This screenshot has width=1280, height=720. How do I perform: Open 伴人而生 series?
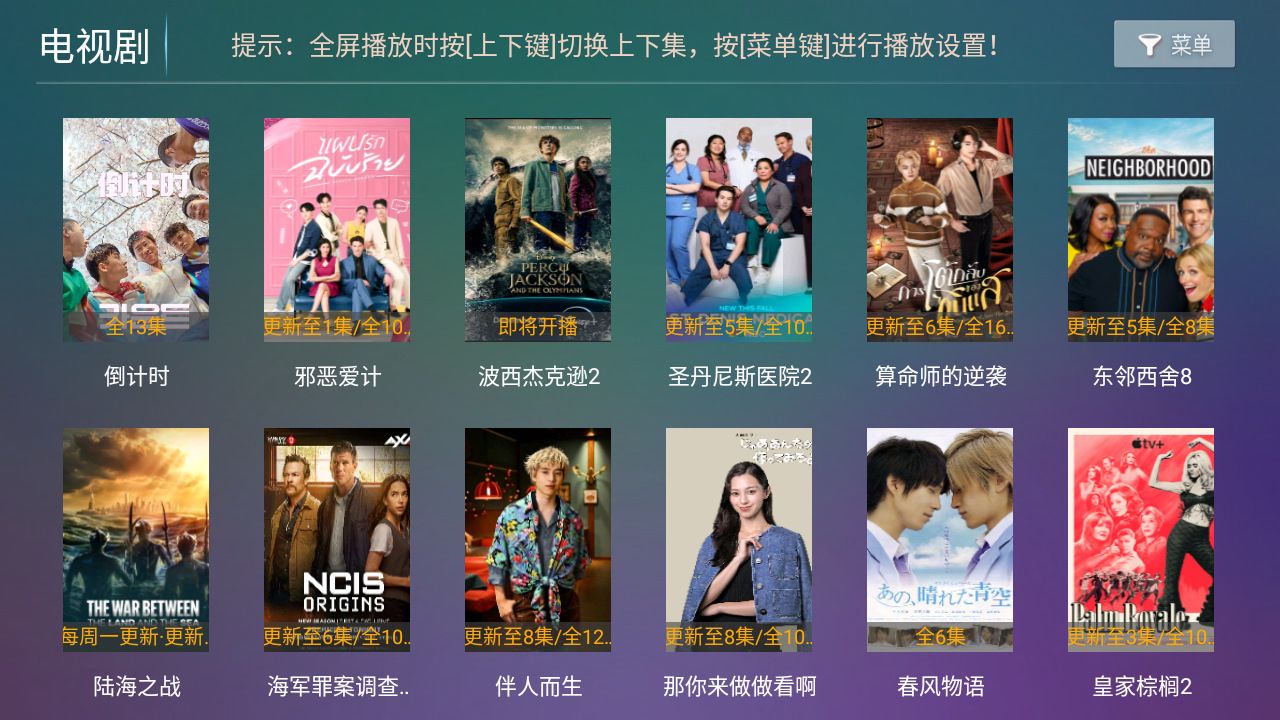tap(538, 540)
